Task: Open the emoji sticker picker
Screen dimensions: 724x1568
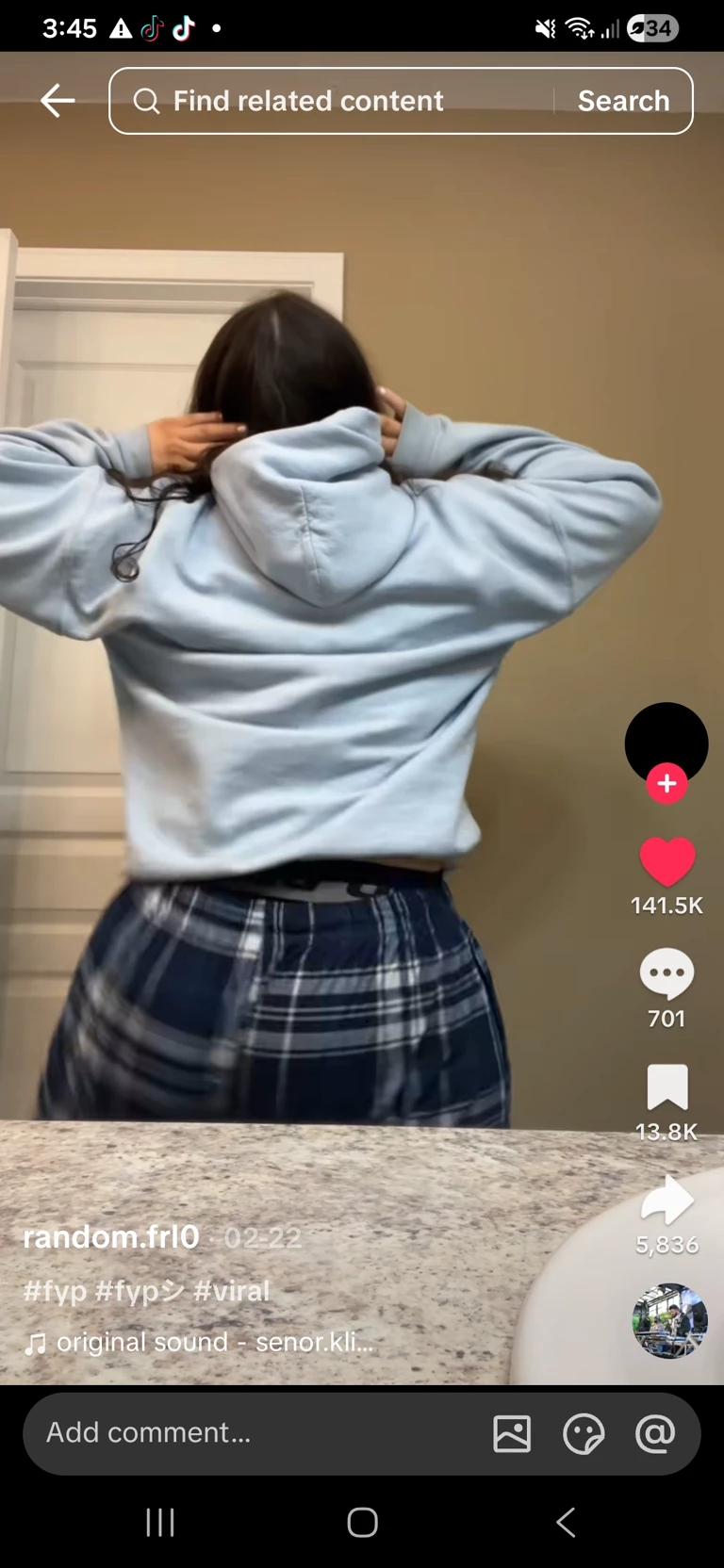Action: (x=584, y=1433)
